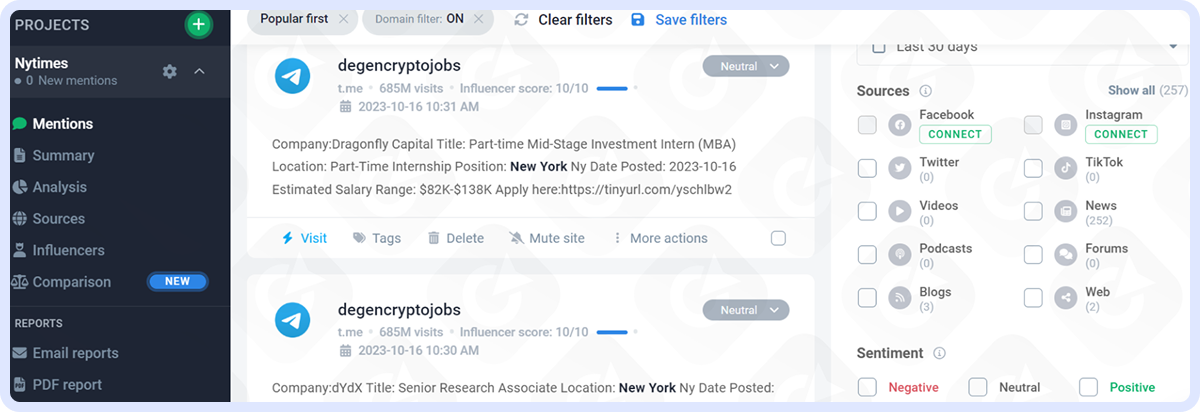This screenshot has height=412, width=1200.
Task: Filter by Negative sentiment
Action: click(x=867, y=387)
